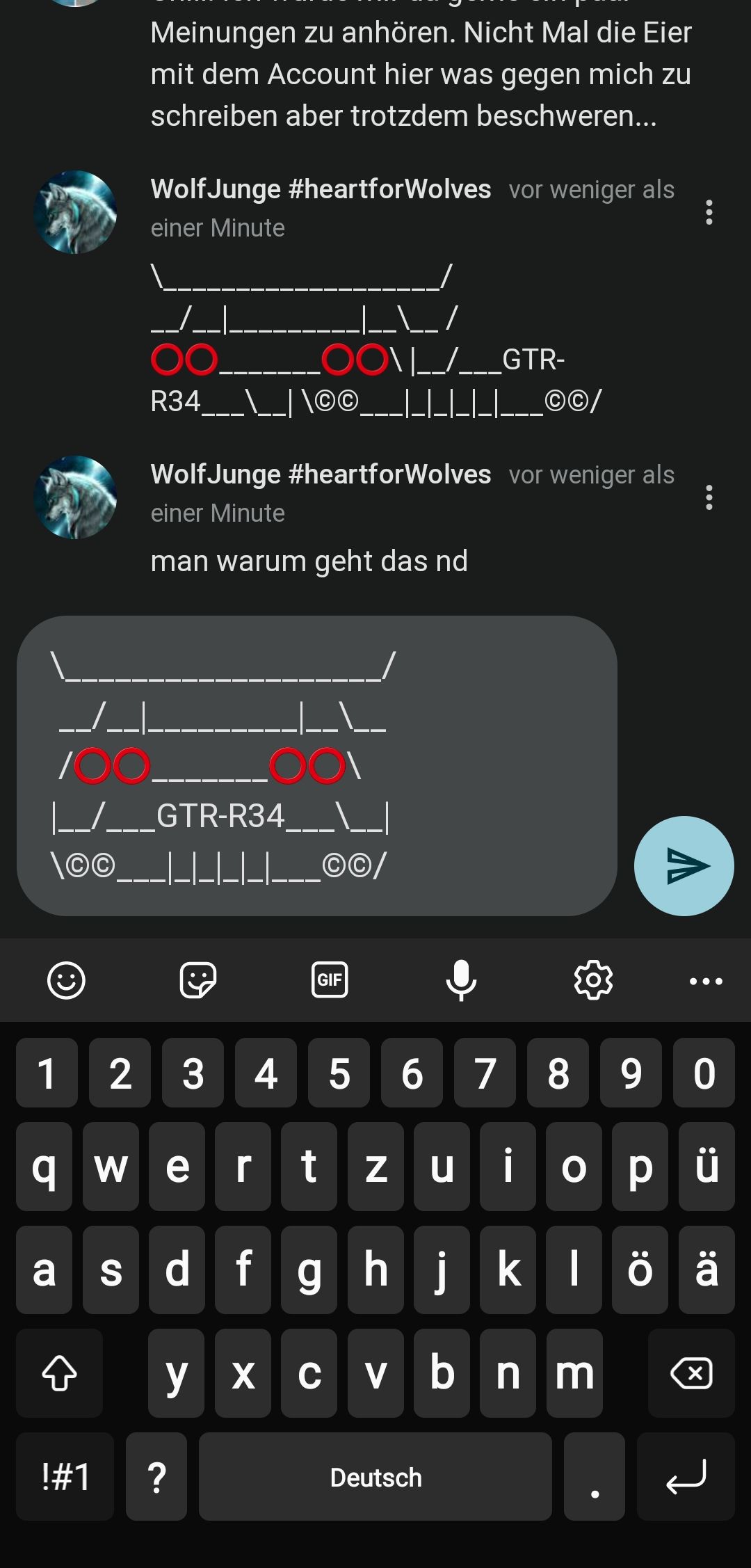Screen dimensions: 751x1568
Task: Start voice input with the microphone
Action: (461, 980)
